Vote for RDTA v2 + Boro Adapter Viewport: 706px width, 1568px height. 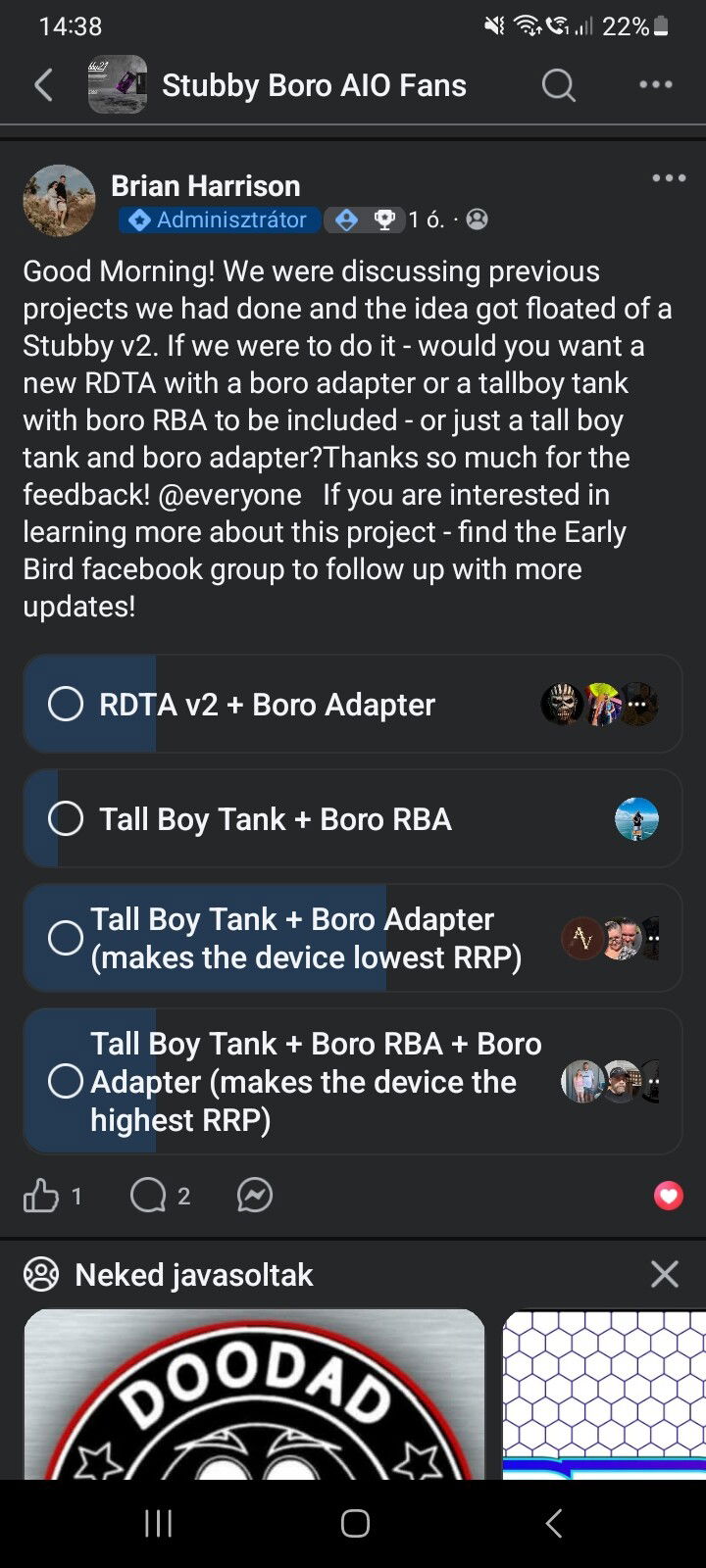pos(66,704)
